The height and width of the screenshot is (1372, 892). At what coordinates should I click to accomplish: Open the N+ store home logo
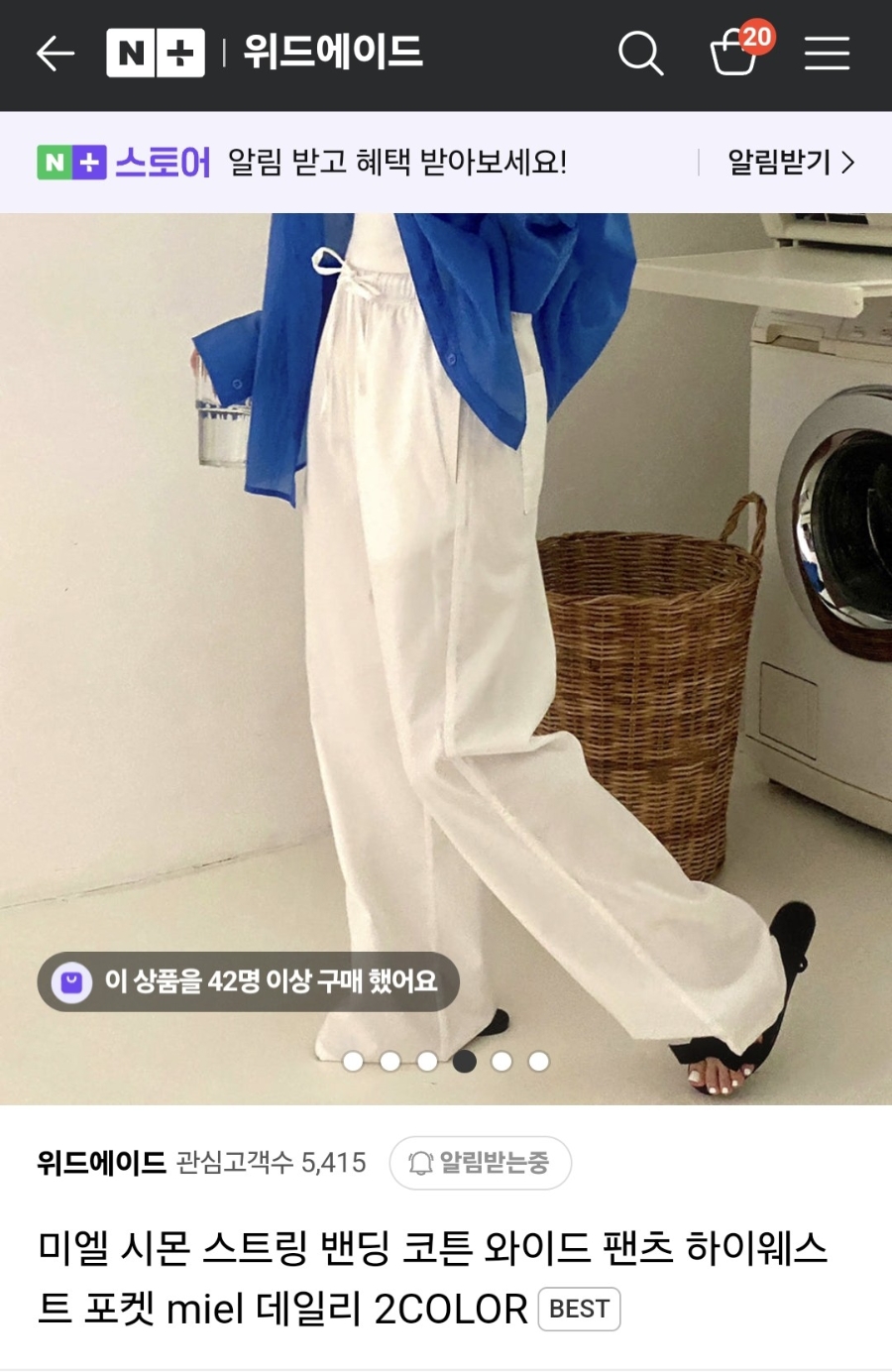pos(156,54)
